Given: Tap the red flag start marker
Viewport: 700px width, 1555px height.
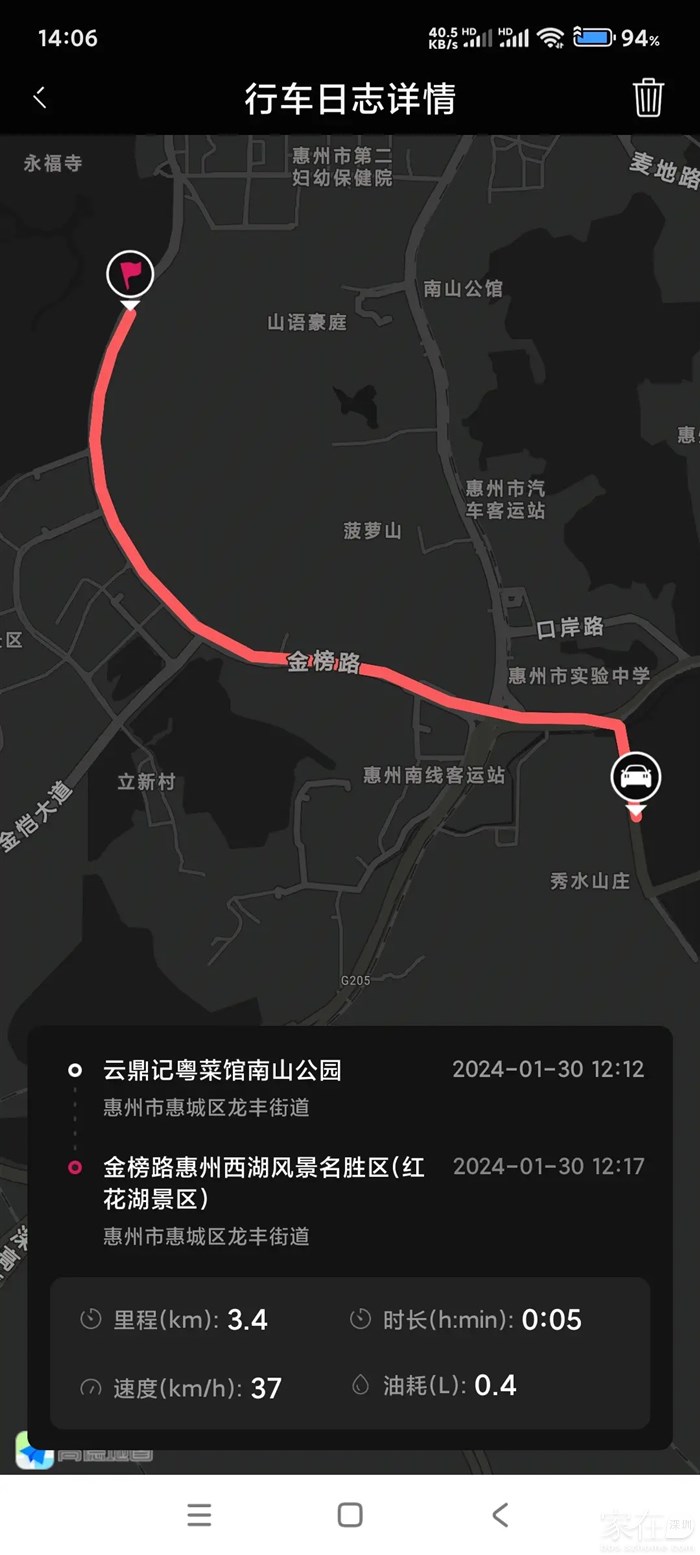Looking at the screenshot, I should 130,274.
